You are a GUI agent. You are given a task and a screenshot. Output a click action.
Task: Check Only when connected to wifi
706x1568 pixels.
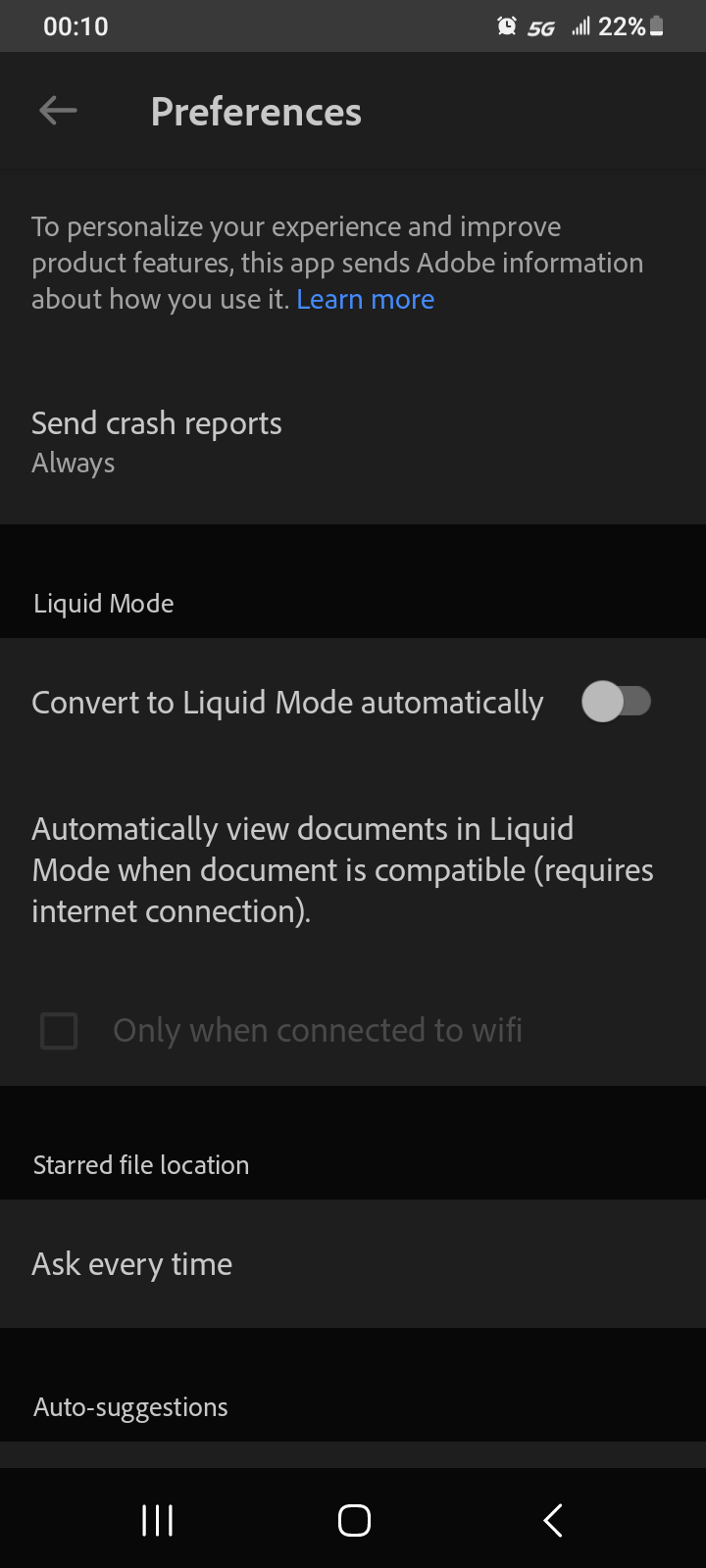point(58,1031)
